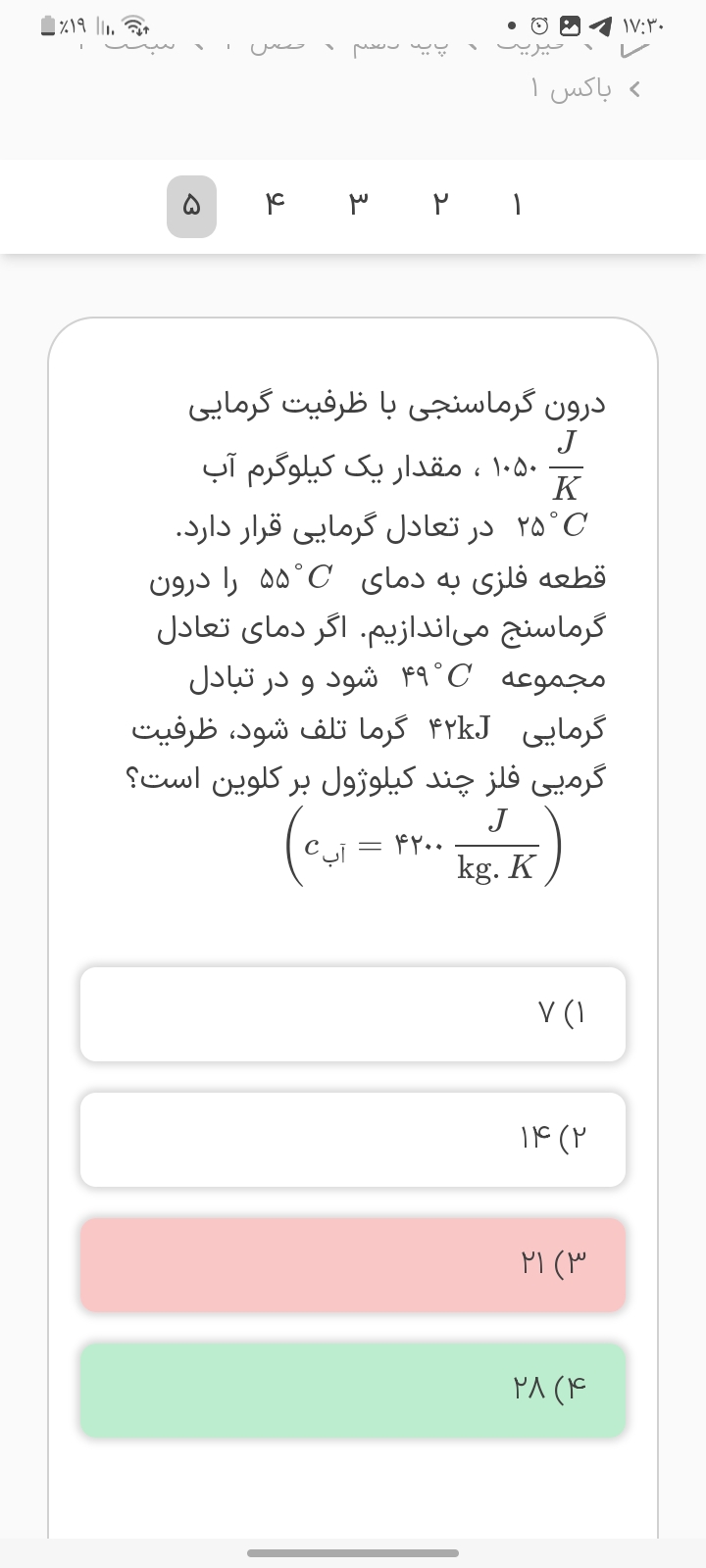
Task: Open the باکس ۱ breadcrumb link
Action: point(571,90)
